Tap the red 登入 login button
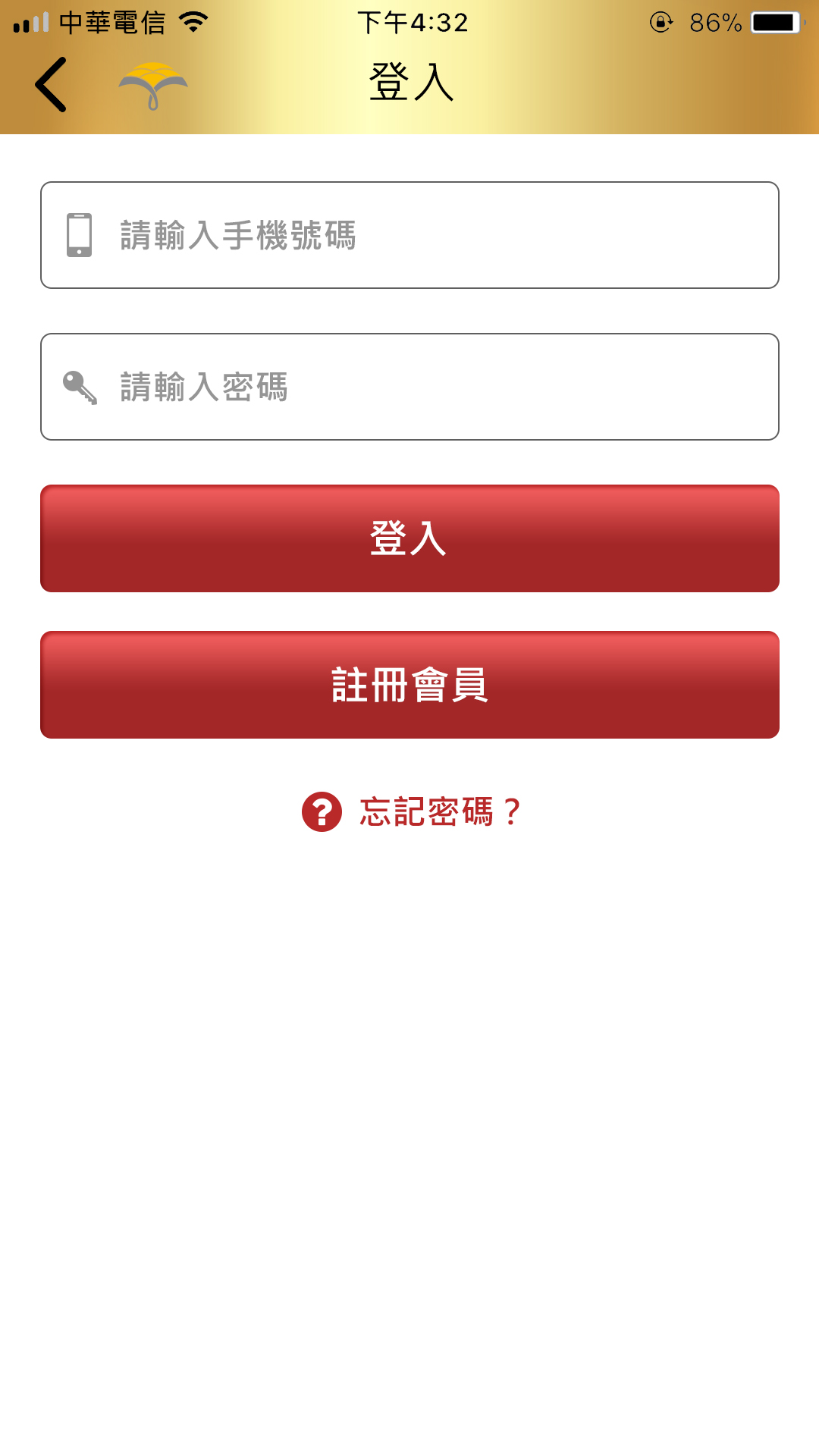Image resolution: width=819 pixels, height=1456 pixels. 409,538
